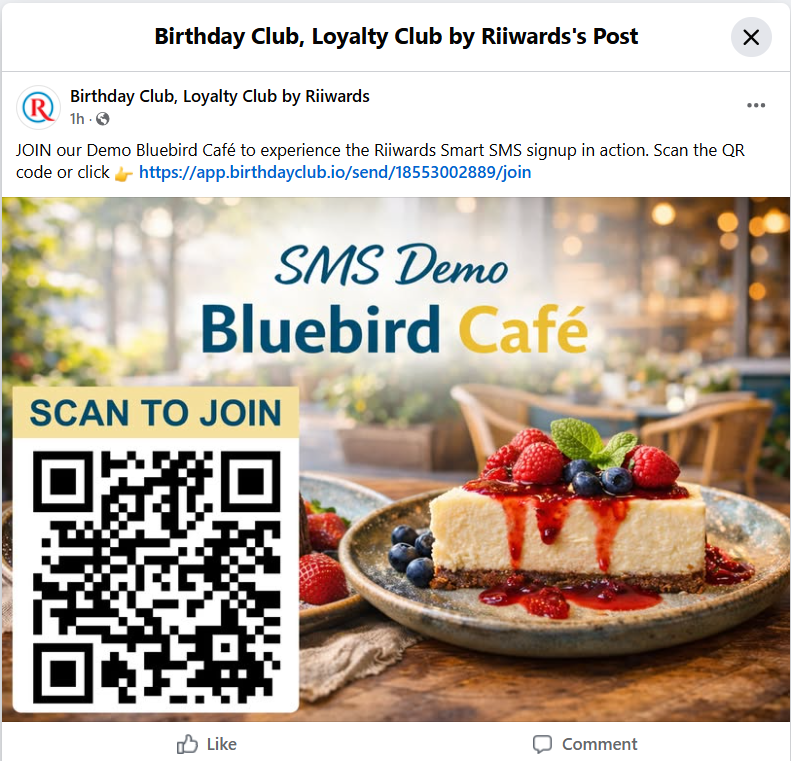Image resolution: width=791 pixels, height=761 pixels.
Task: Open the 1h post timestamp
Action: click(77, 119)
